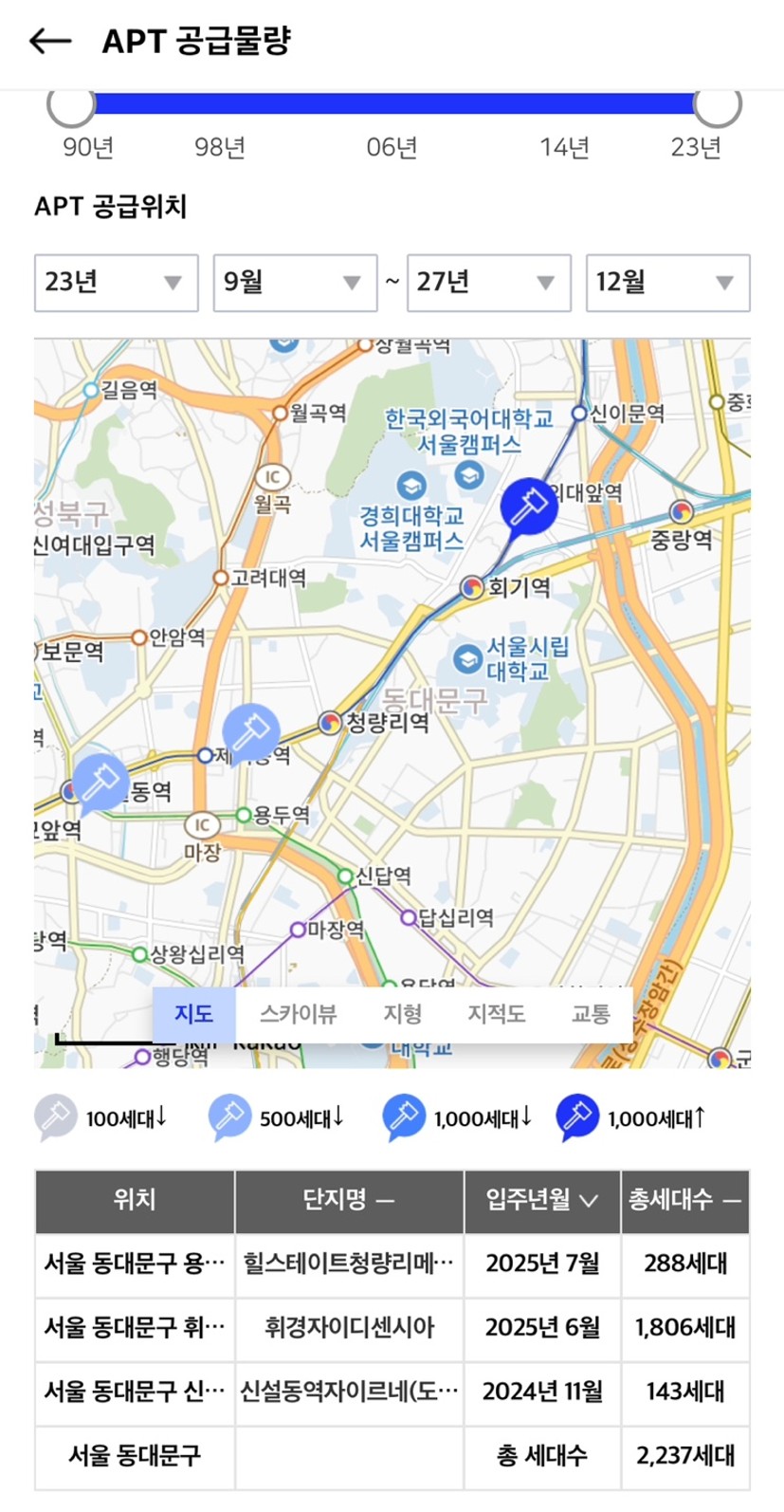Sort the table by 입주년월 column
The height and width of the screenshot is (1512, 784).
coord(541,1200)
